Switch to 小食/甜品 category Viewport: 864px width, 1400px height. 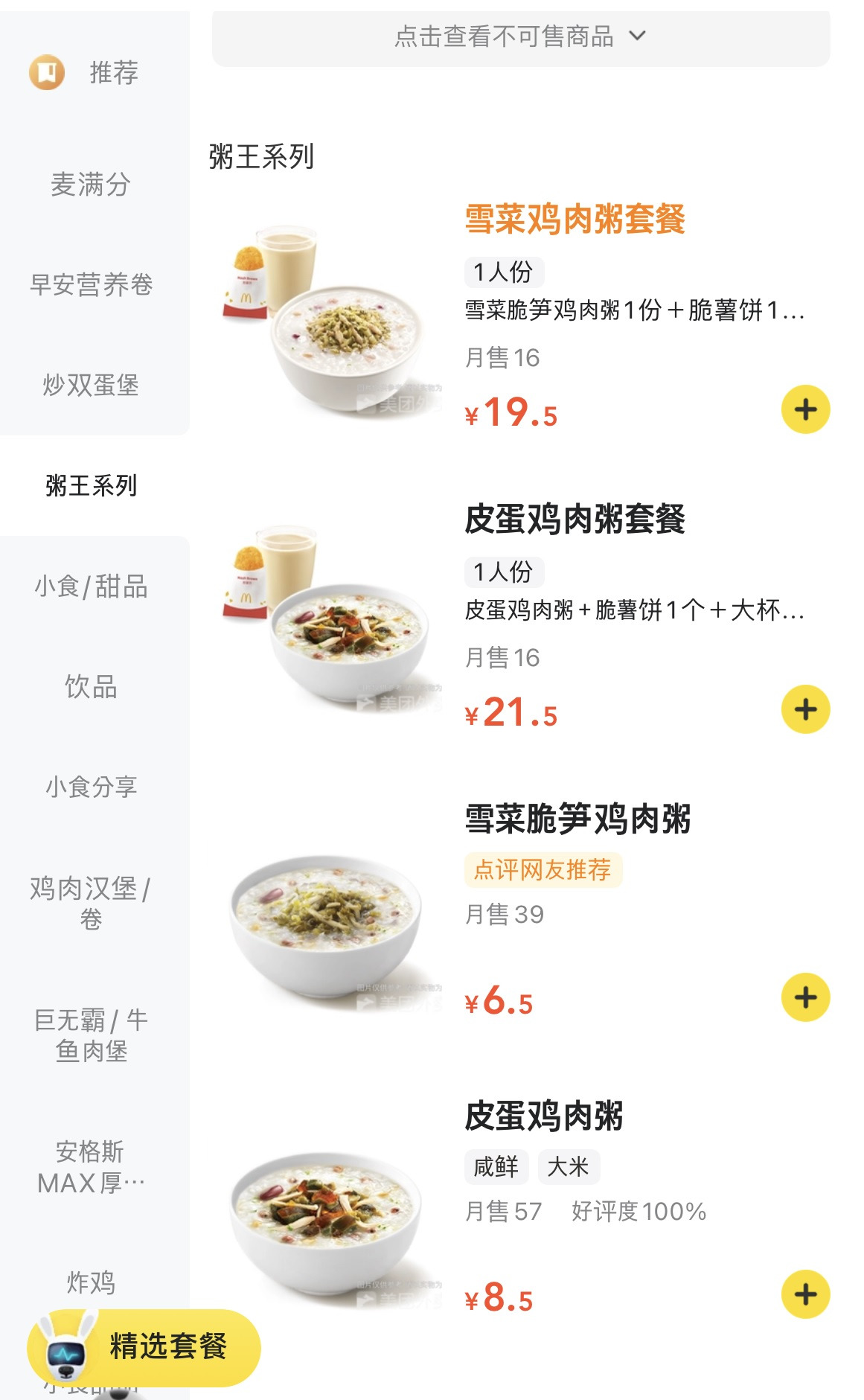click(91, 586)
